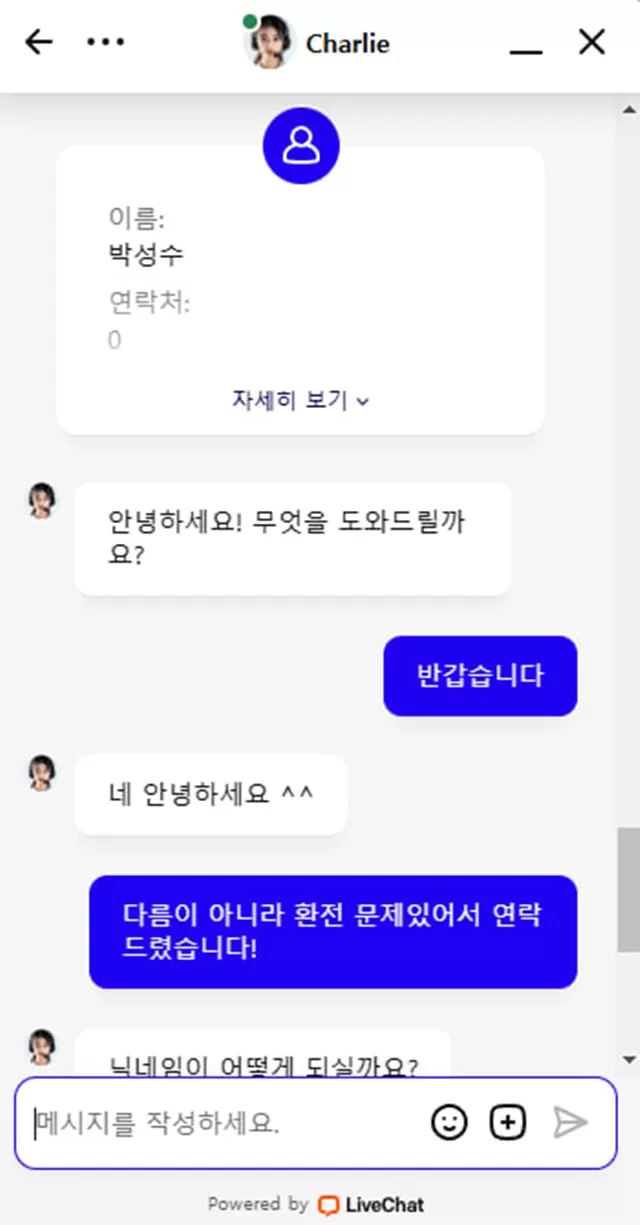Screen dimensions: 640x1225
Task: Tap the scrollbar up arrow
Action: 628,108
